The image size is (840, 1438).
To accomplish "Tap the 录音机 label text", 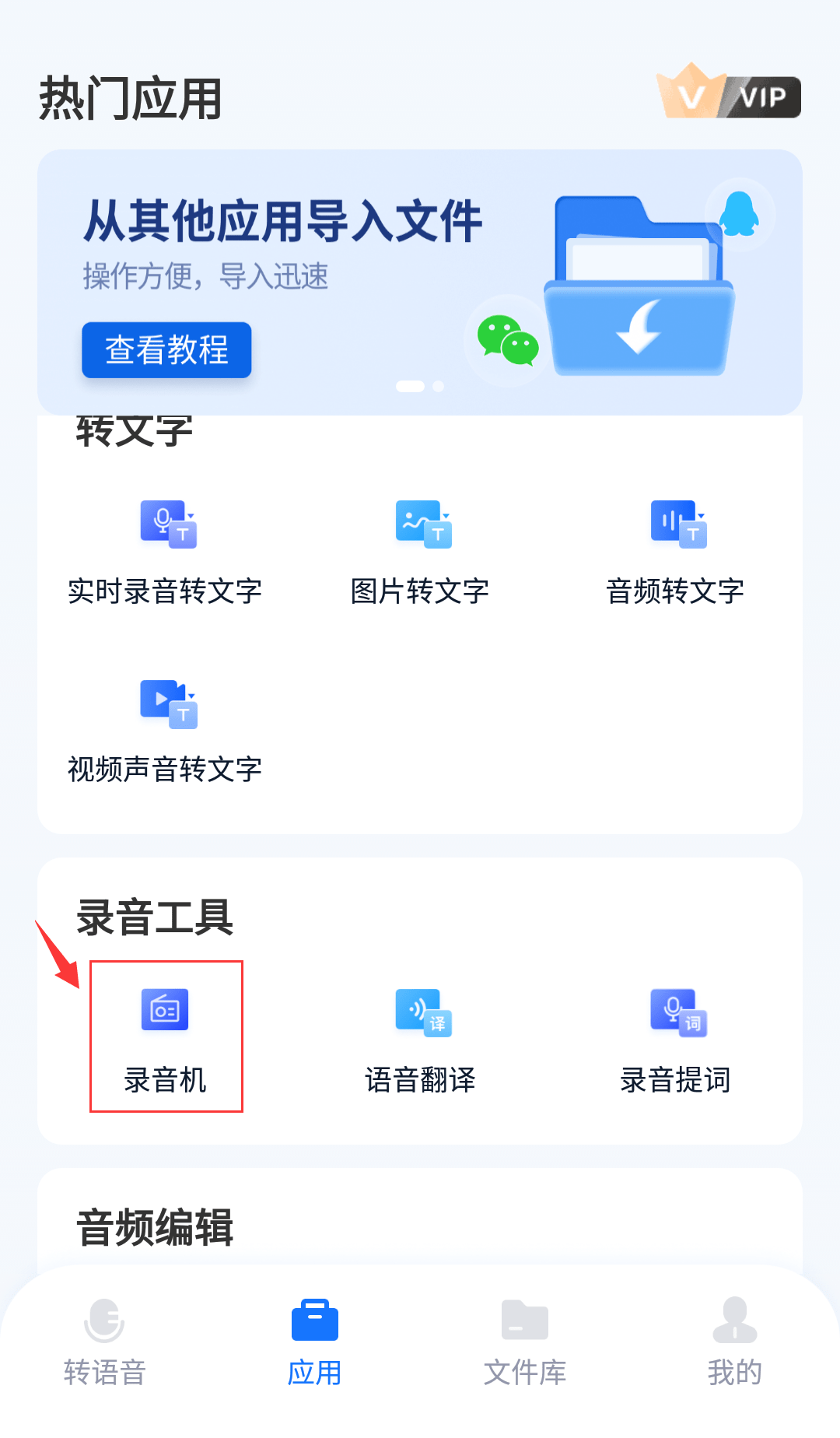I will coord(165,1079).
